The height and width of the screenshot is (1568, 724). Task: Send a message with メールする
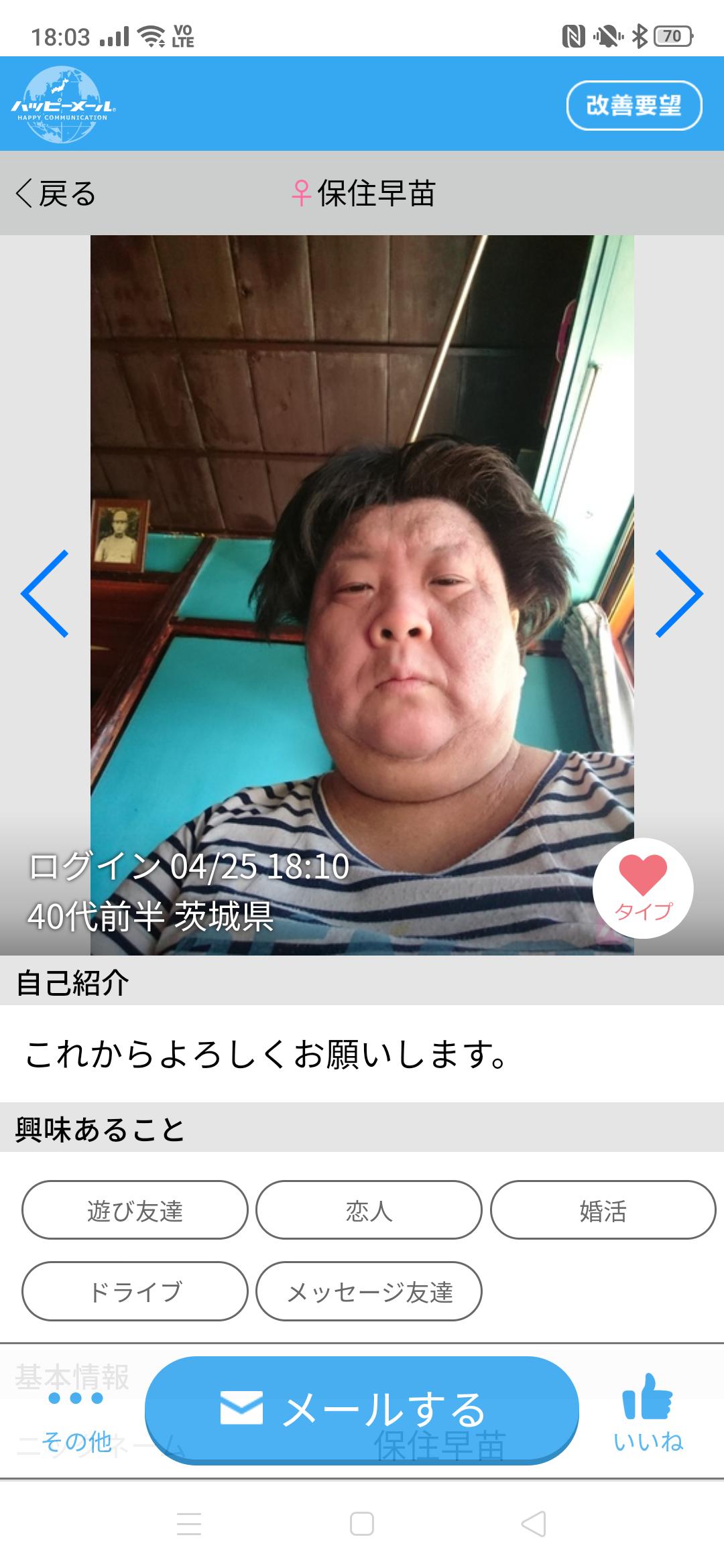point(362,1410)
